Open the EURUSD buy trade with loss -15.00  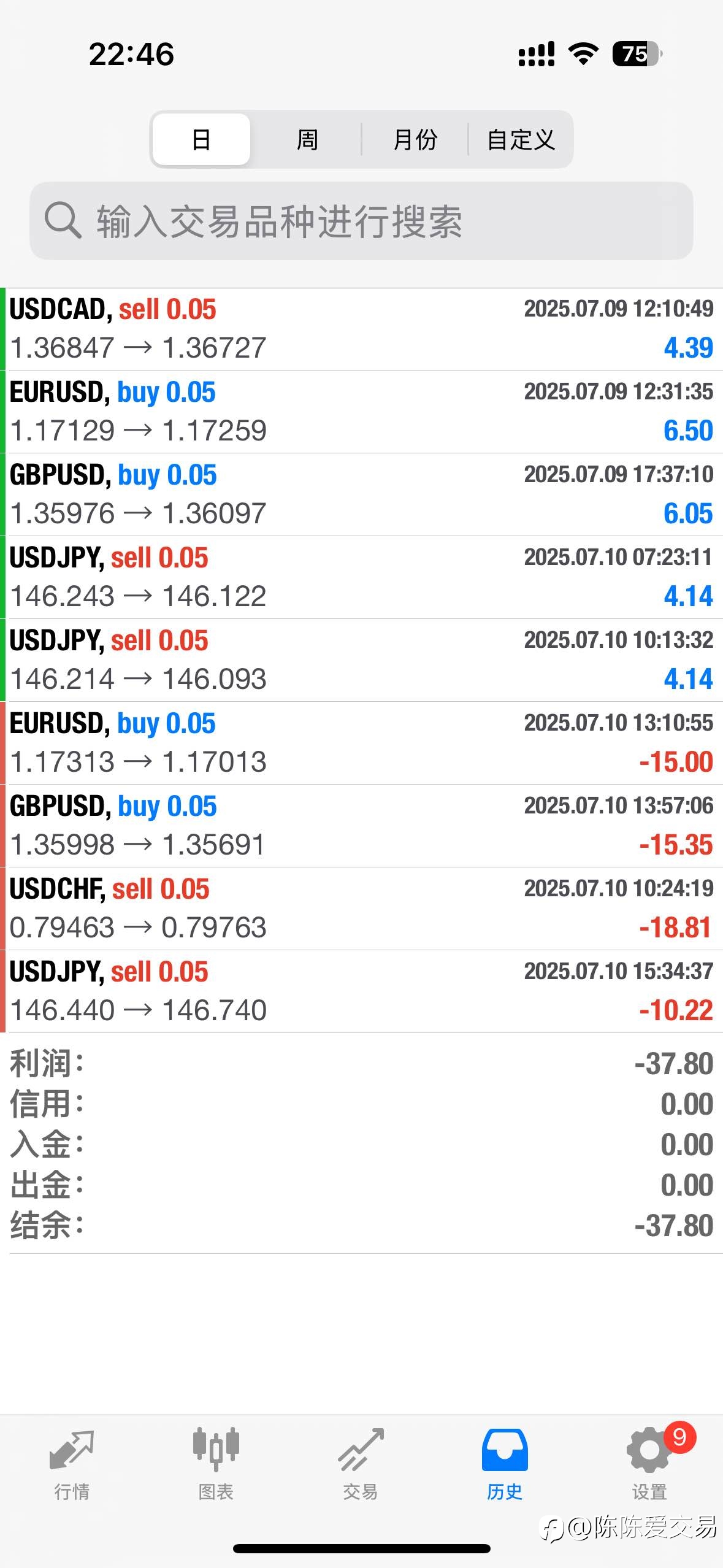[x=361, y=743]
